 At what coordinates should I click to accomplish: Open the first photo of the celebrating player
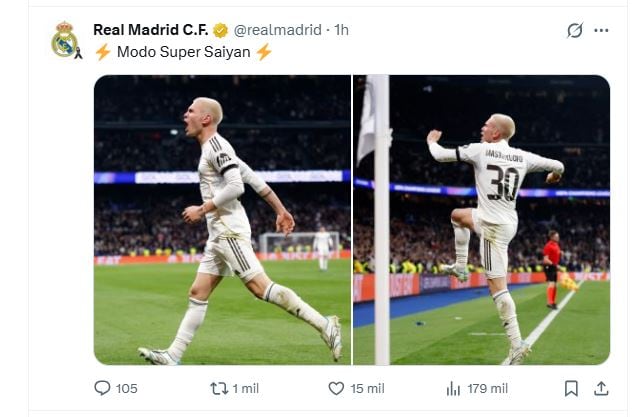coord(222,220)
